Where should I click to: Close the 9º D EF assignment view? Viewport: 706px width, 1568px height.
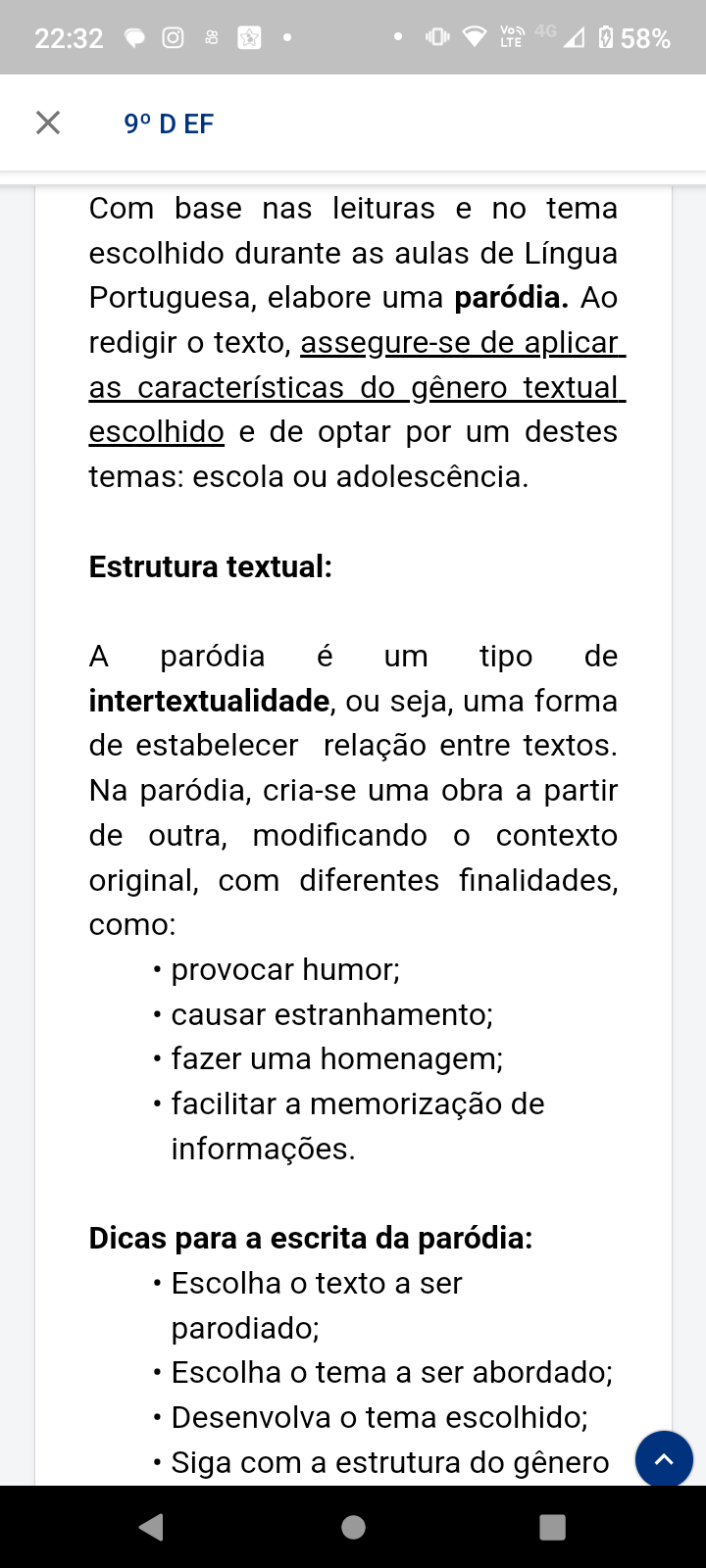tap(48, 122)
